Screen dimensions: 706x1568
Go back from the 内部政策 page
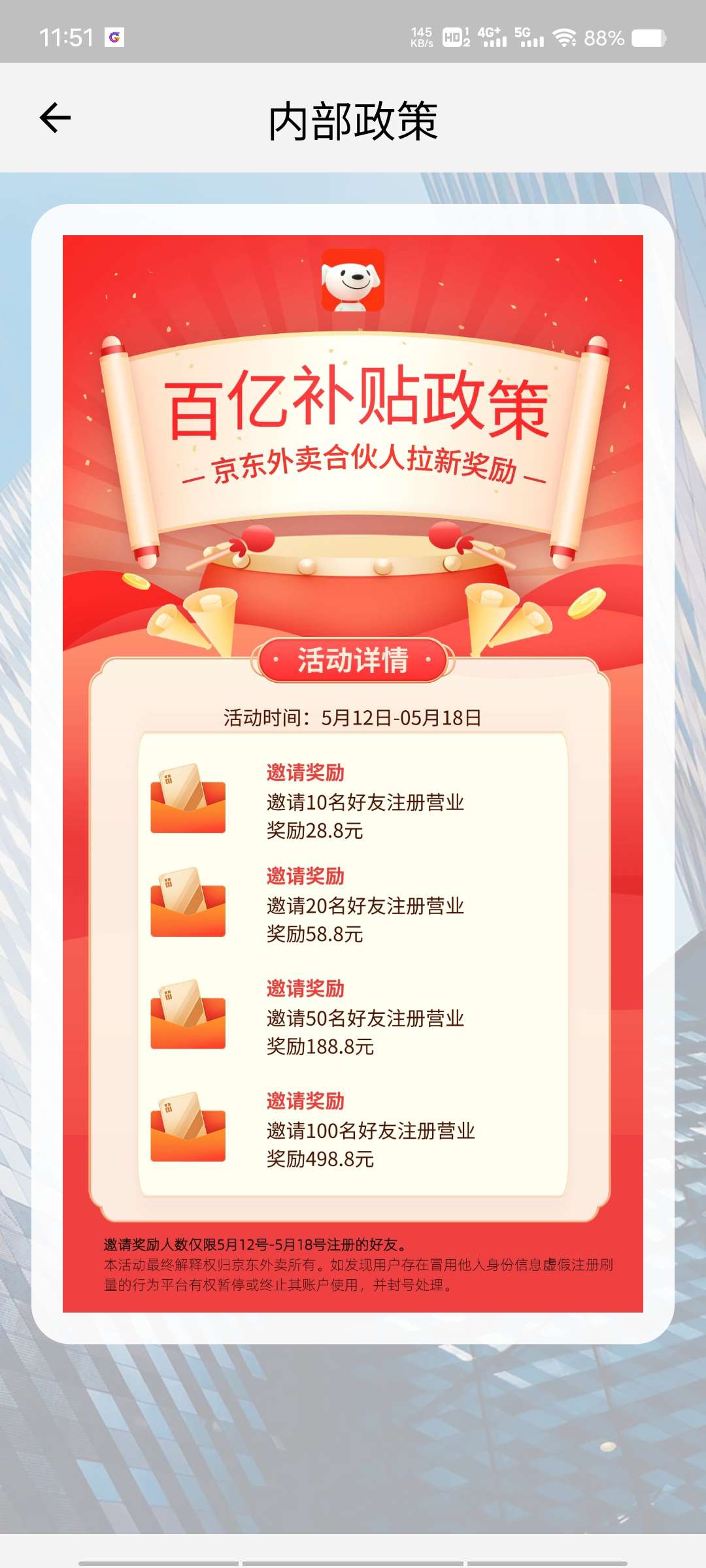coord(55,118)
